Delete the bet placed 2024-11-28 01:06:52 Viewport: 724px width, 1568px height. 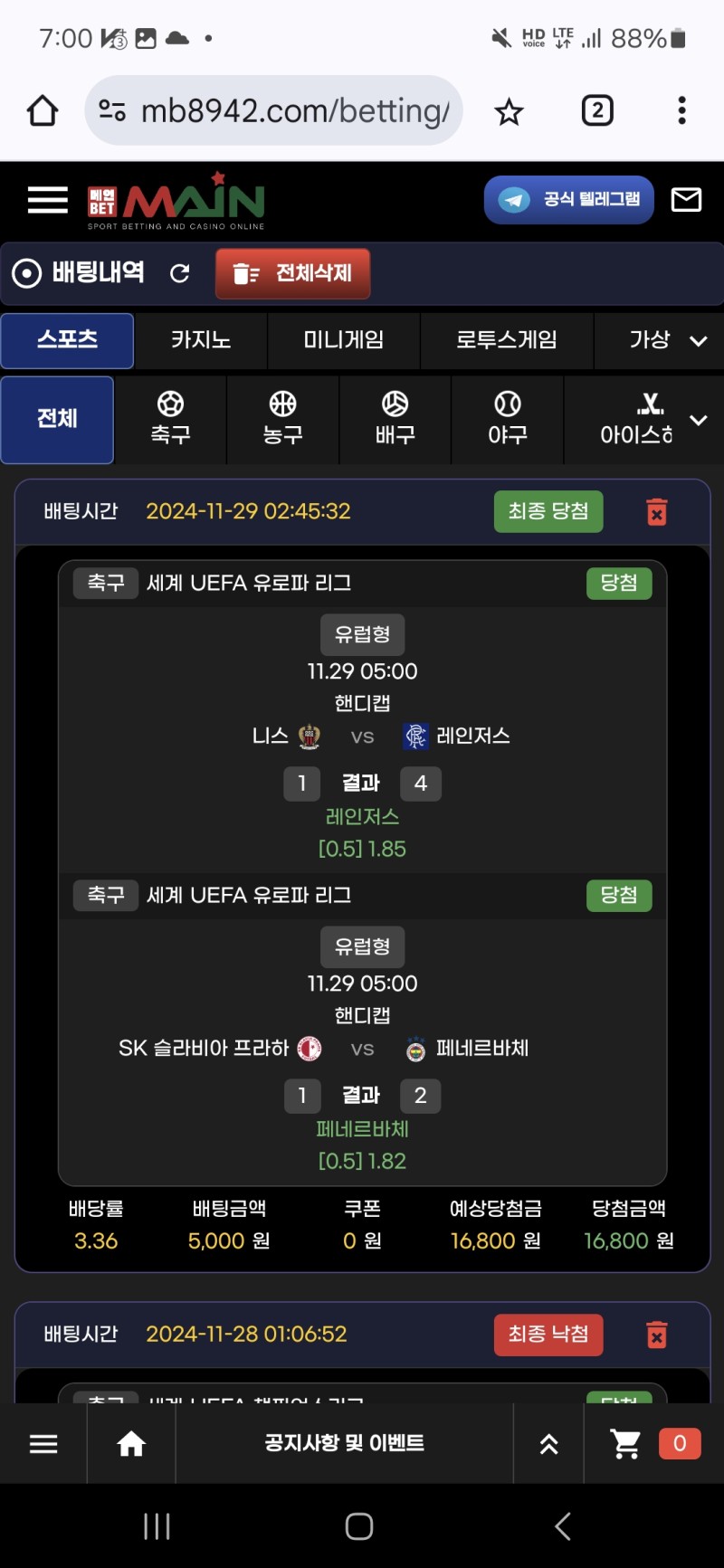pyautogui.click(x=657, y=1335)
